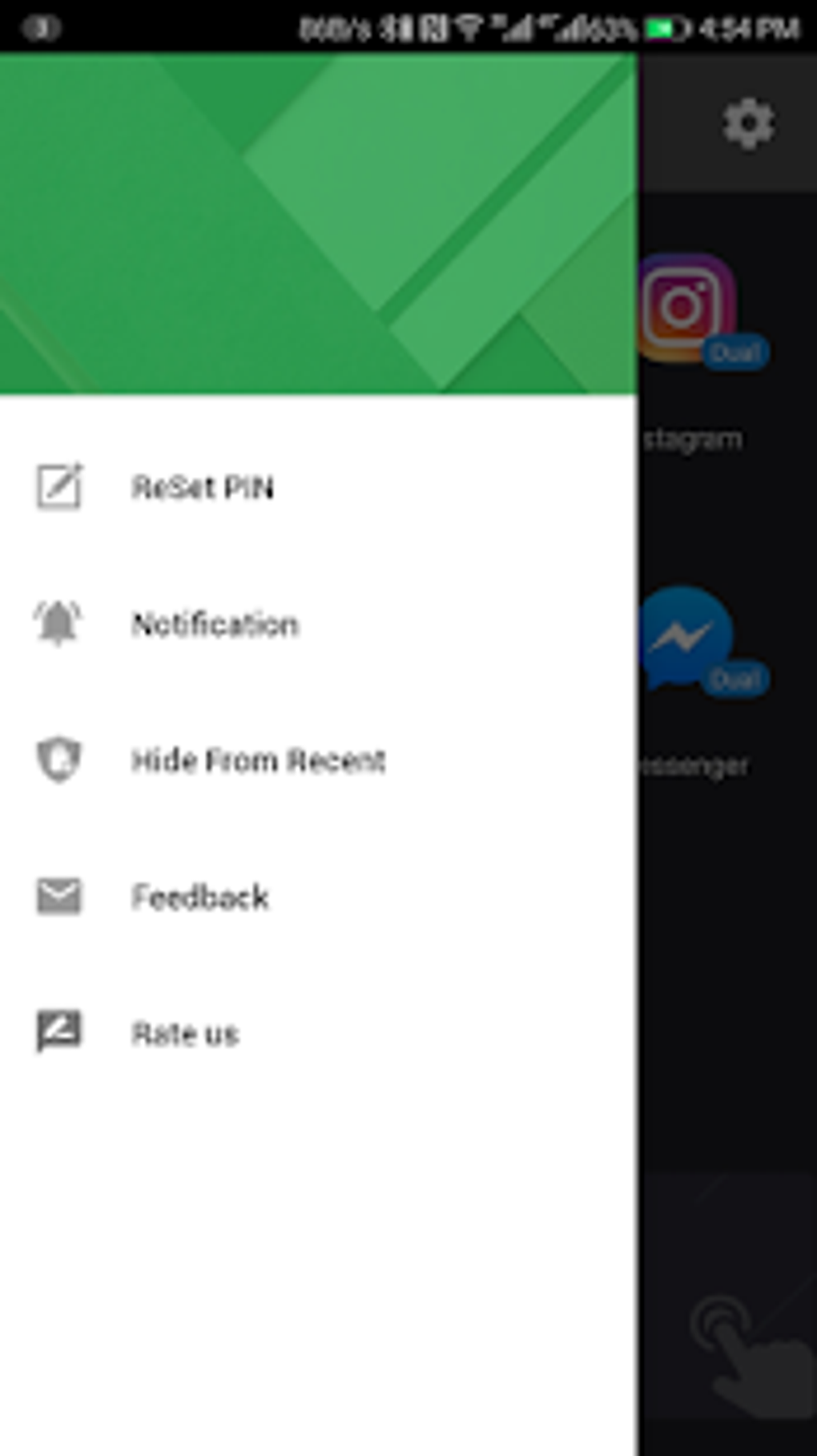Open the ReSet PIN option
The width and height of the screenshot is (817, 1456).
pyautogui.click(x=319, y=487)
